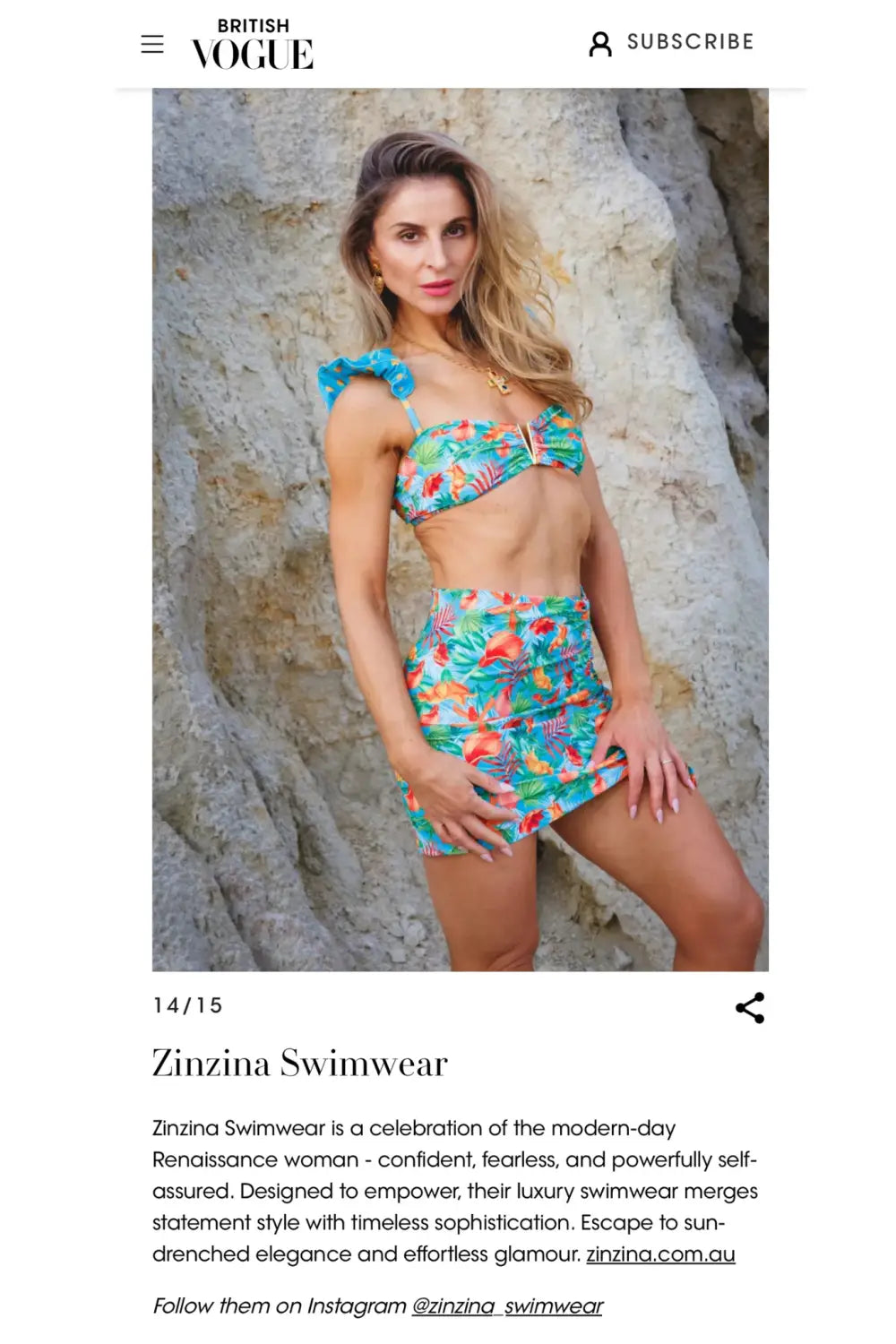
Task: Open the zinzina.com.au link
Action: pyautogui.click(x=660, y=1254)
